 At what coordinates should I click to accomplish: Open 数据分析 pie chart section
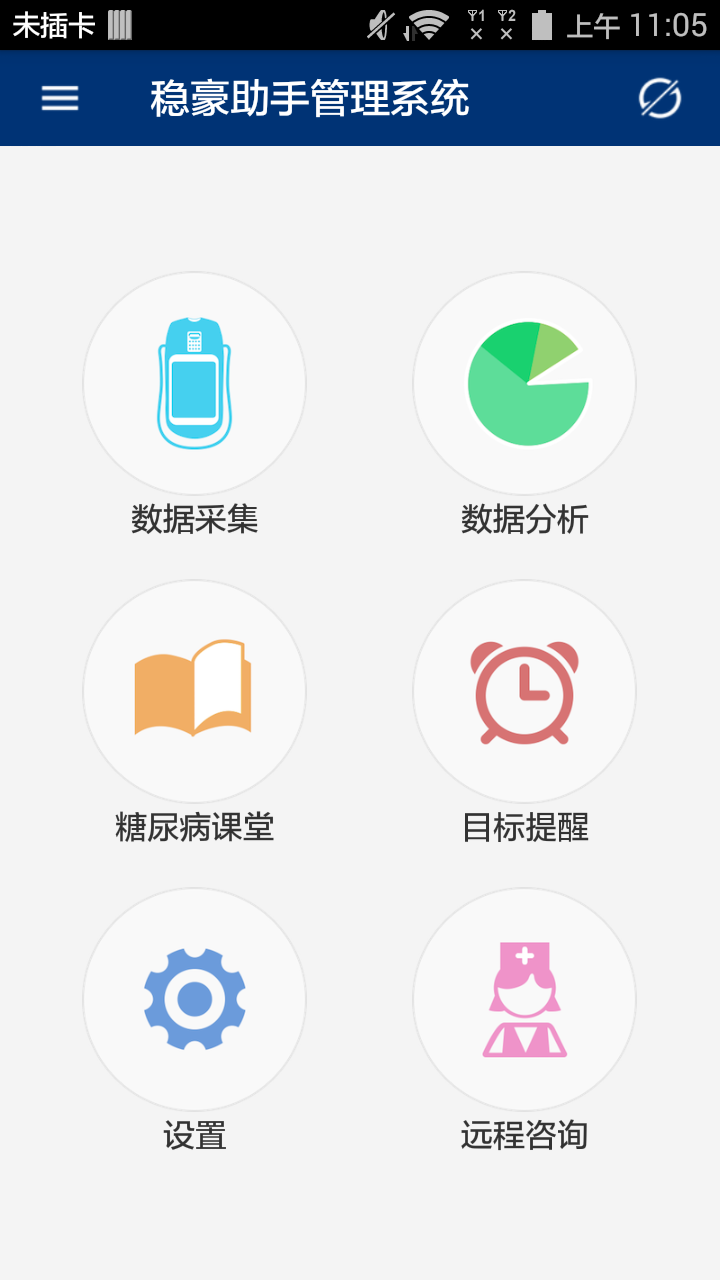click(x=525, y=384)
